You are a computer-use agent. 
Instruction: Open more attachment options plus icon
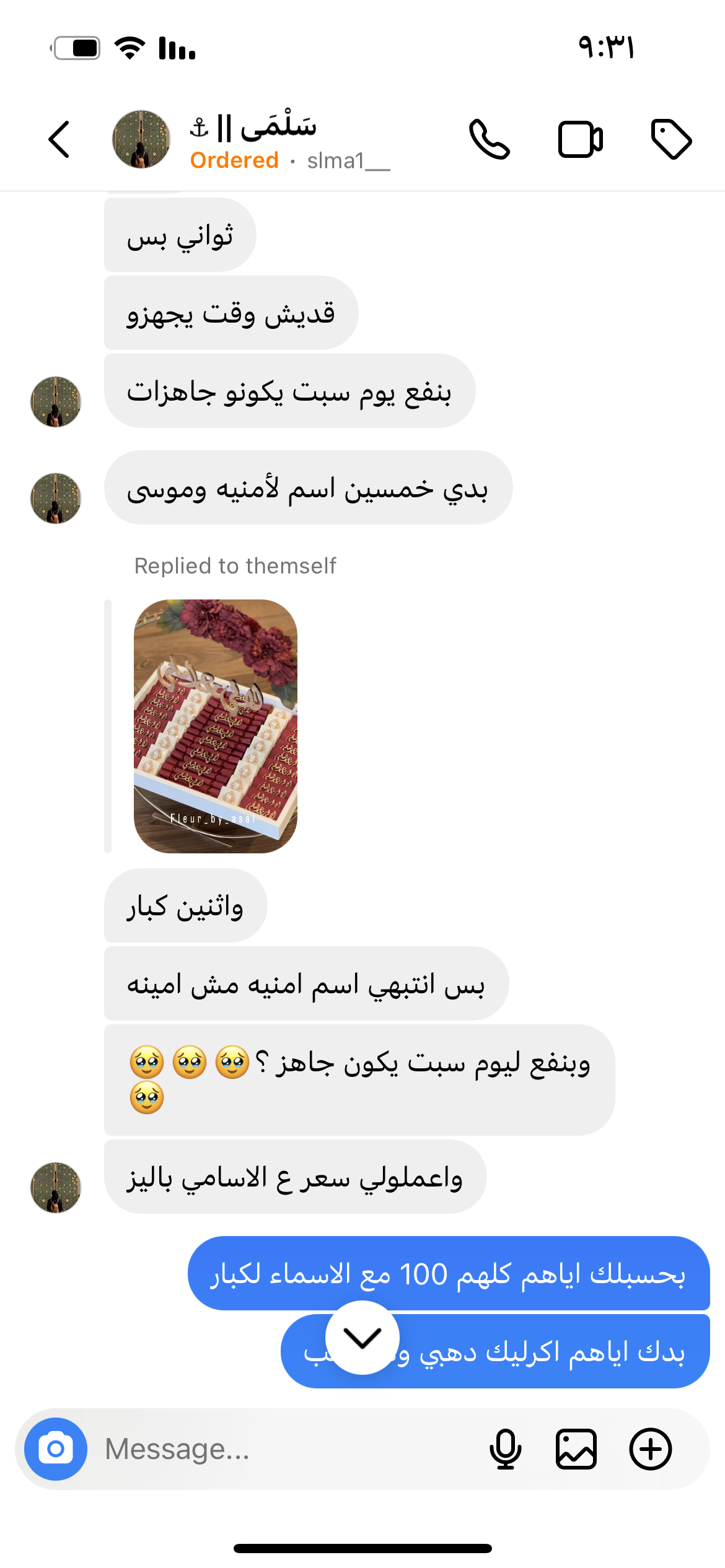click(x=651, y=1449)
